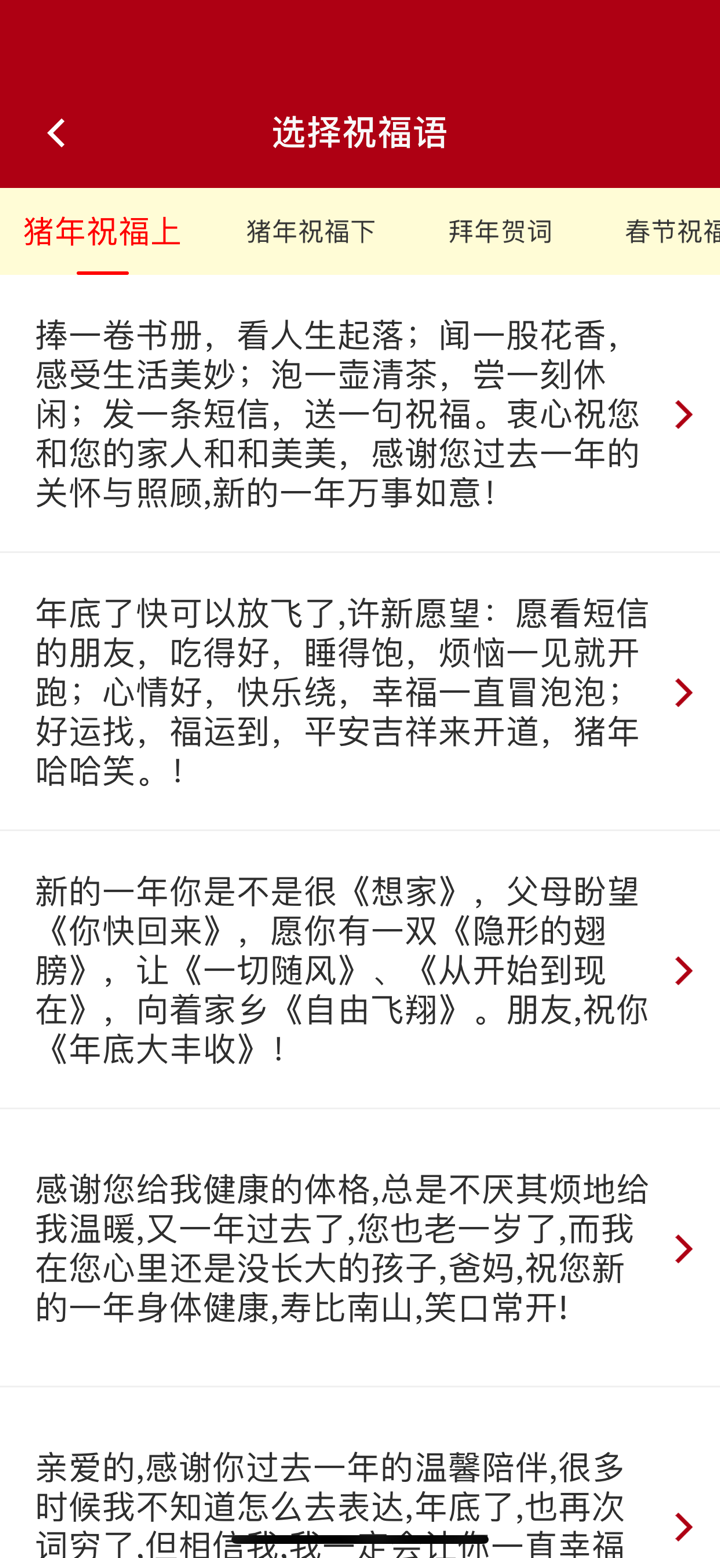Viewport: 720px width, 1558px height.
Task: Select the 爸妈 health blessing text
Action: [340, 1247]
